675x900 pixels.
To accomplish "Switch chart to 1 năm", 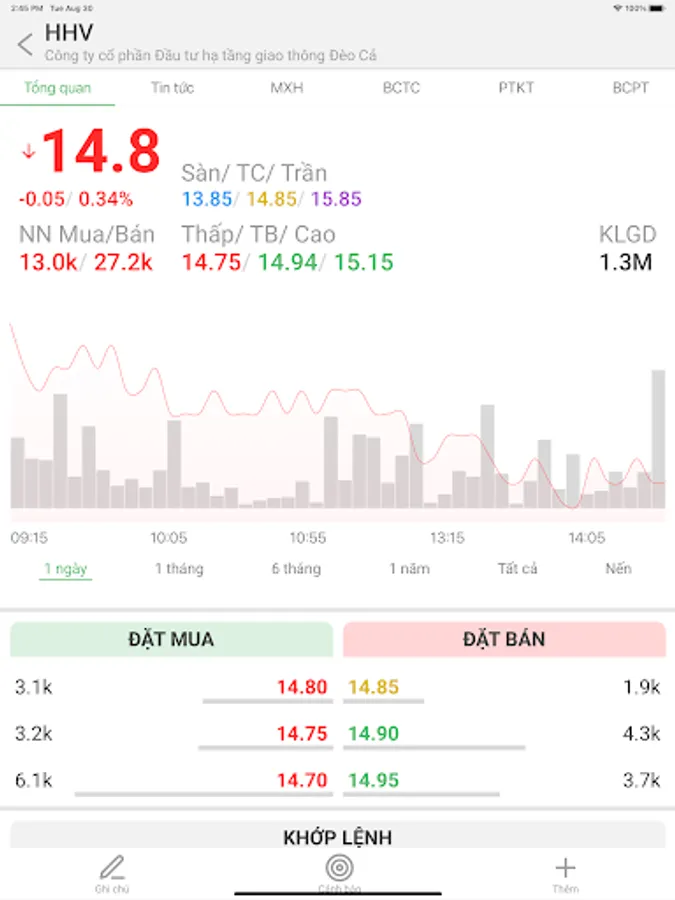I will click(x=409, y=569).
